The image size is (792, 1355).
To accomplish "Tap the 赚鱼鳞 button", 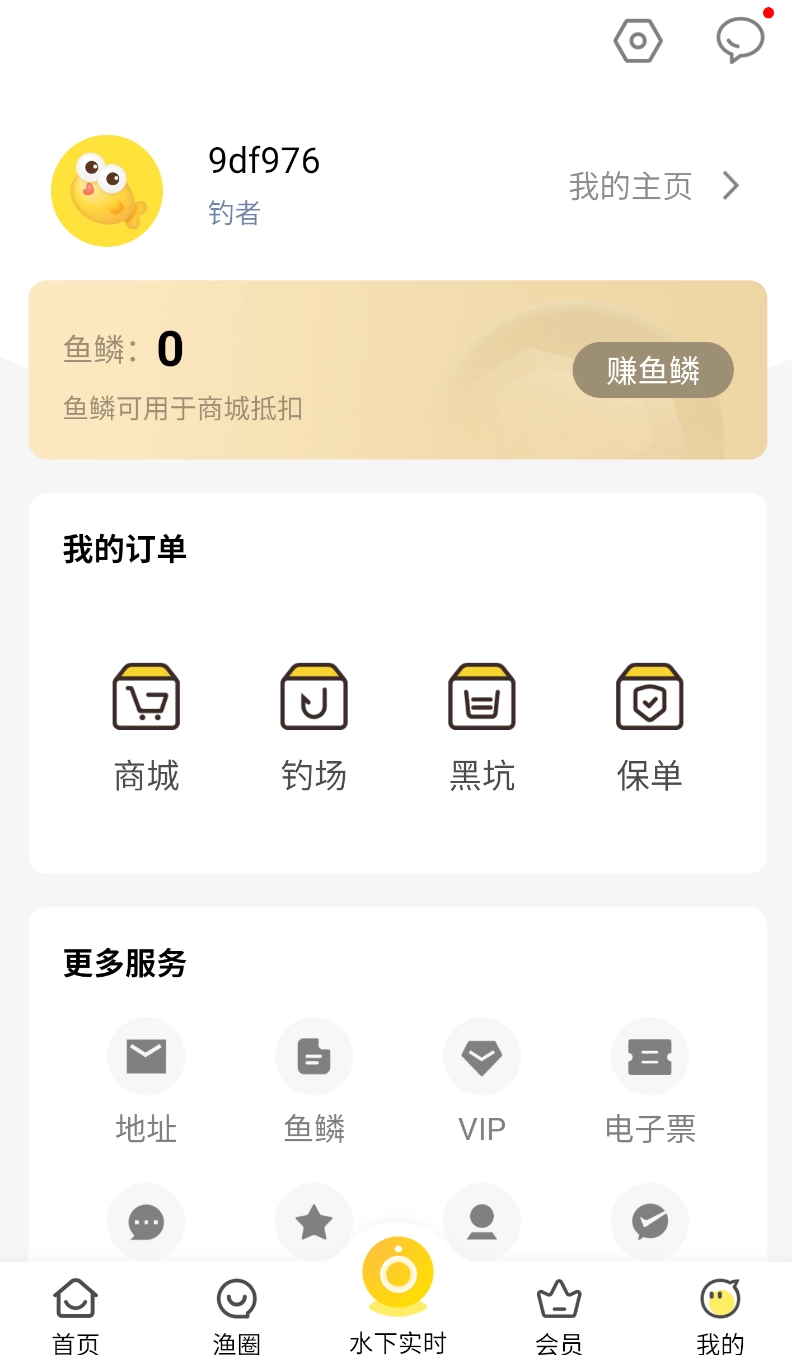I will [x=653, y=370].
